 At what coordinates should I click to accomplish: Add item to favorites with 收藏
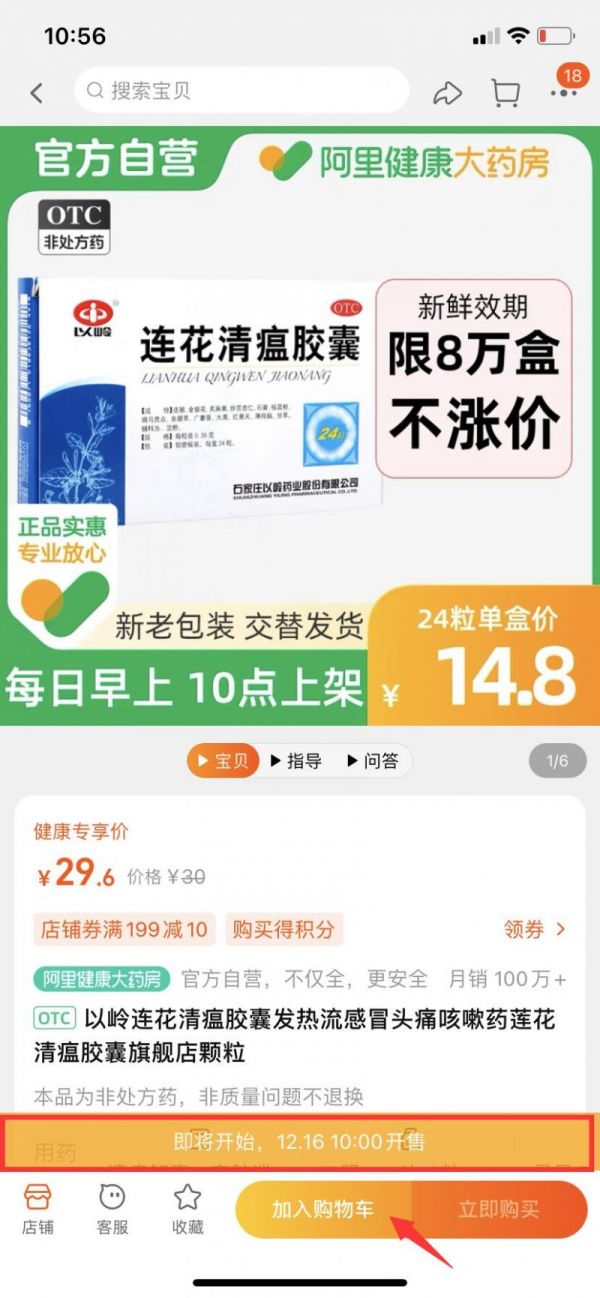point(187,1210)
